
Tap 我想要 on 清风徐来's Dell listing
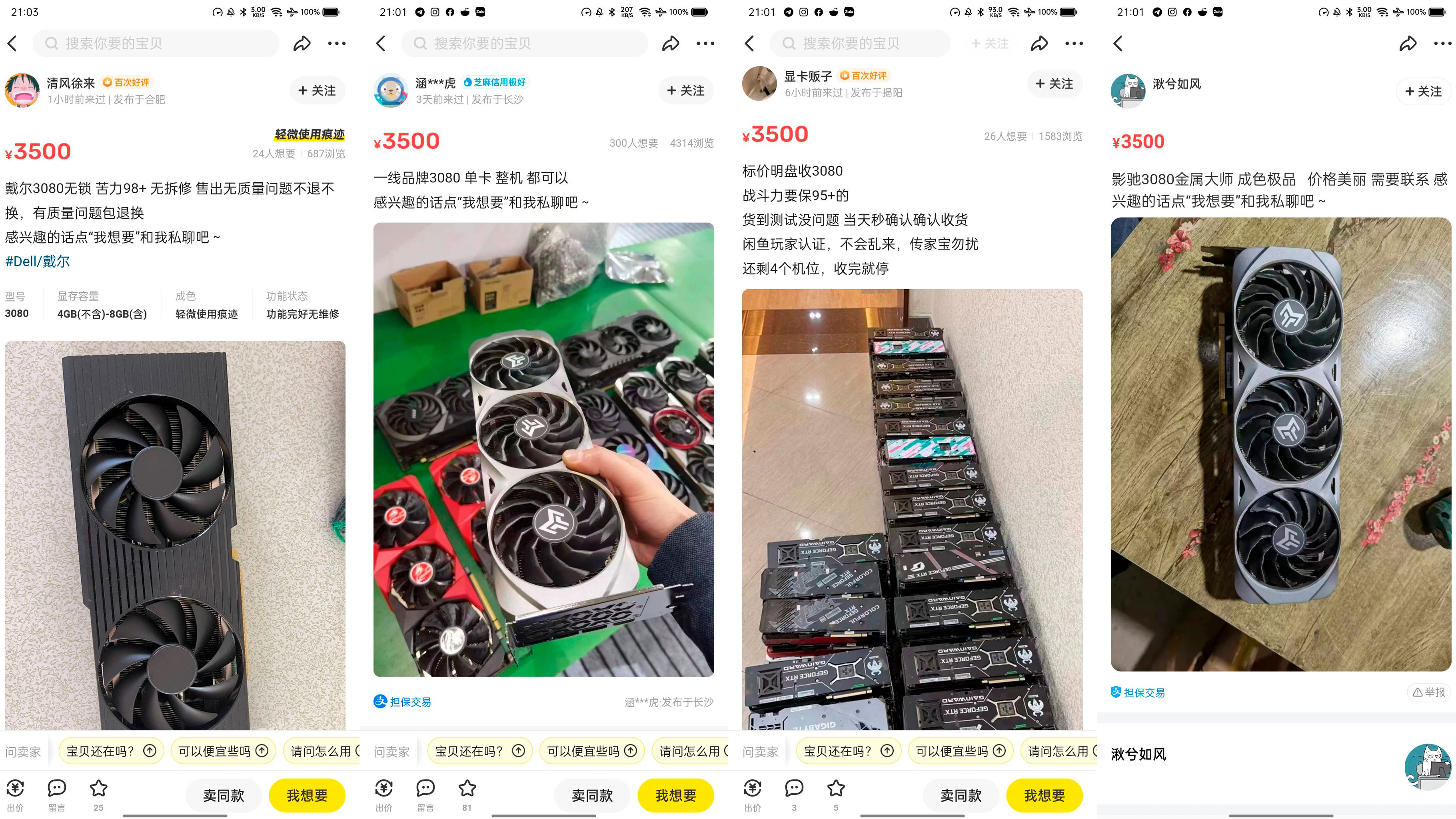pyautogui.click(x=307, y=796)
